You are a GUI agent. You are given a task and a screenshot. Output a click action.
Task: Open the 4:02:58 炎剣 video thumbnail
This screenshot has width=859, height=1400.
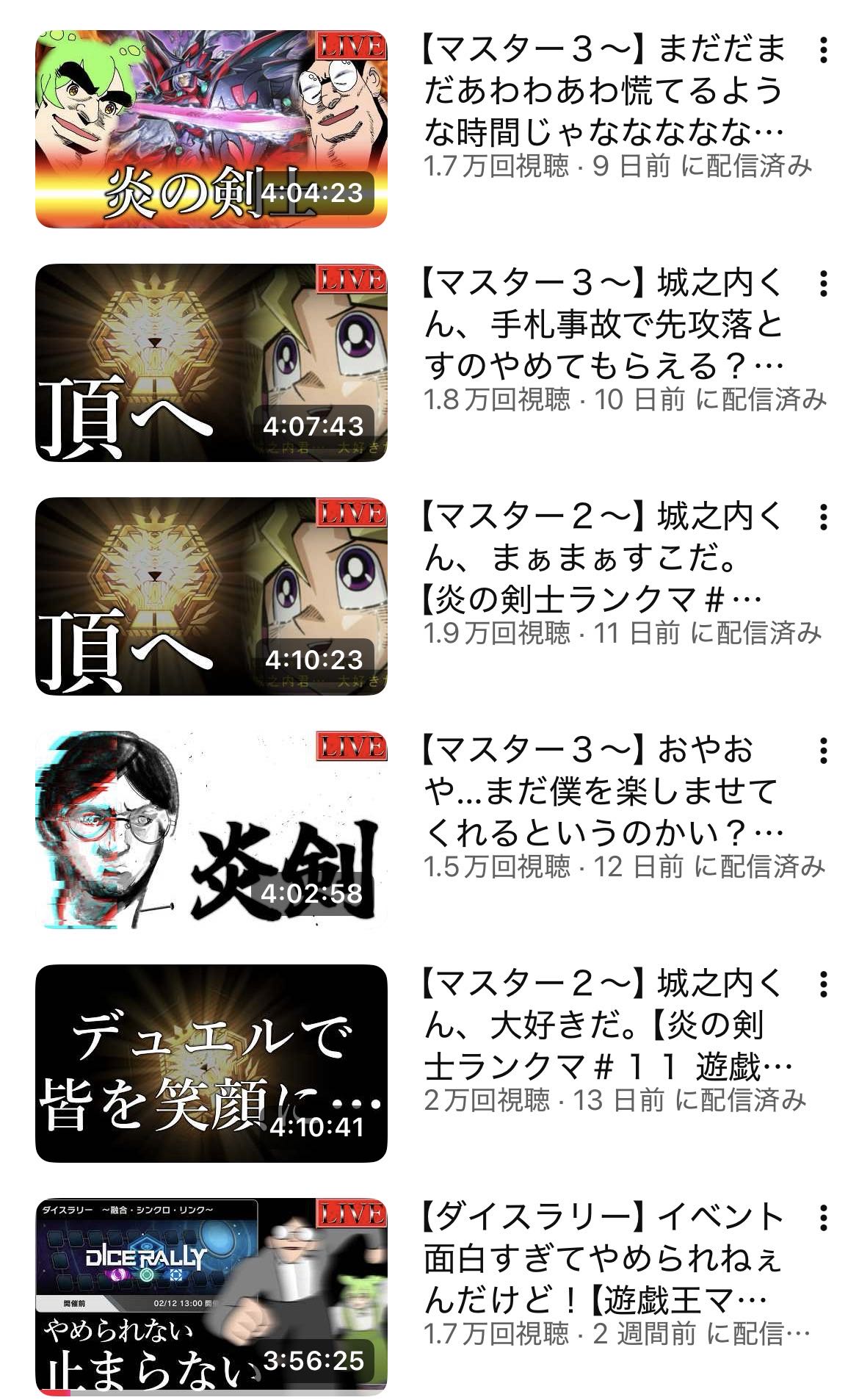(211, 829)
